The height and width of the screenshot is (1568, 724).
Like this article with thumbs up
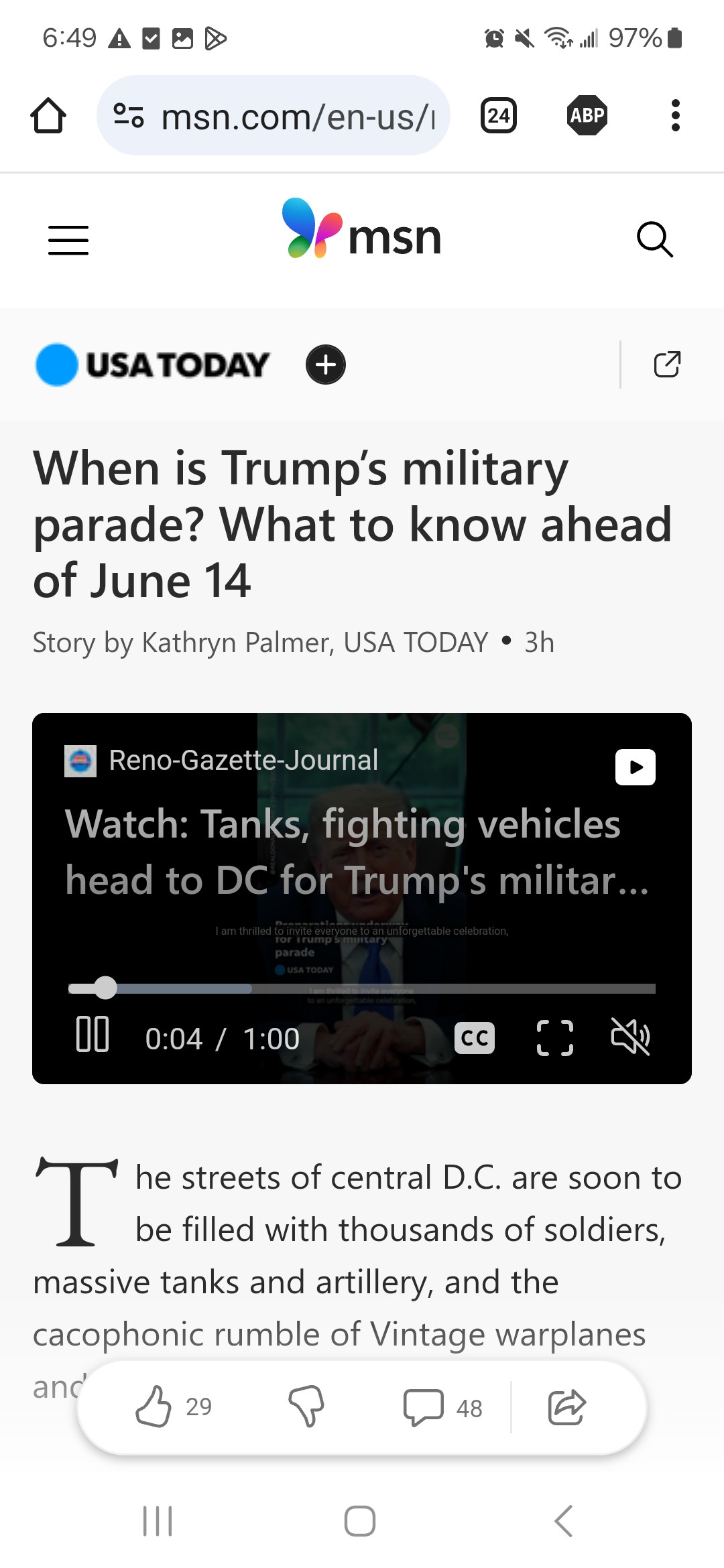click(154, 1406)
